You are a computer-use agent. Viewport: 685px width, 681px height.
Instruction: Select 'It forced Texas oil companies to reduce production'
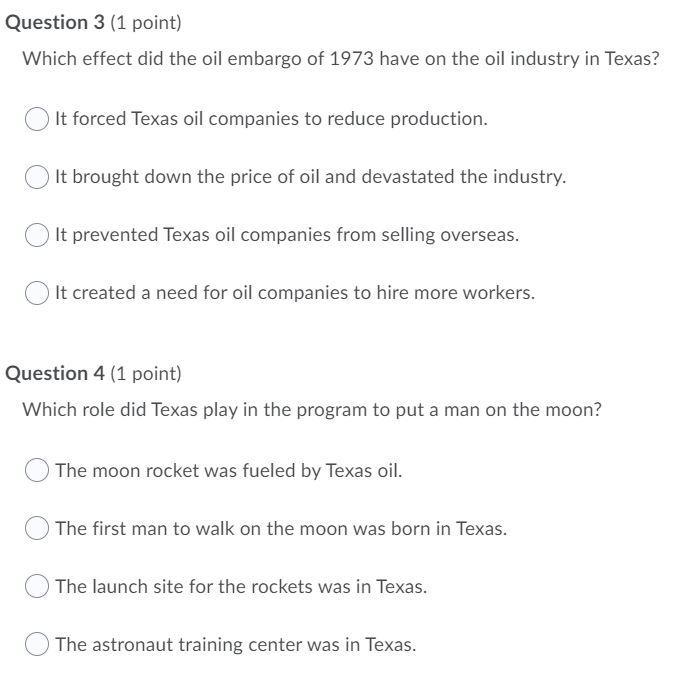coord(37,119)
